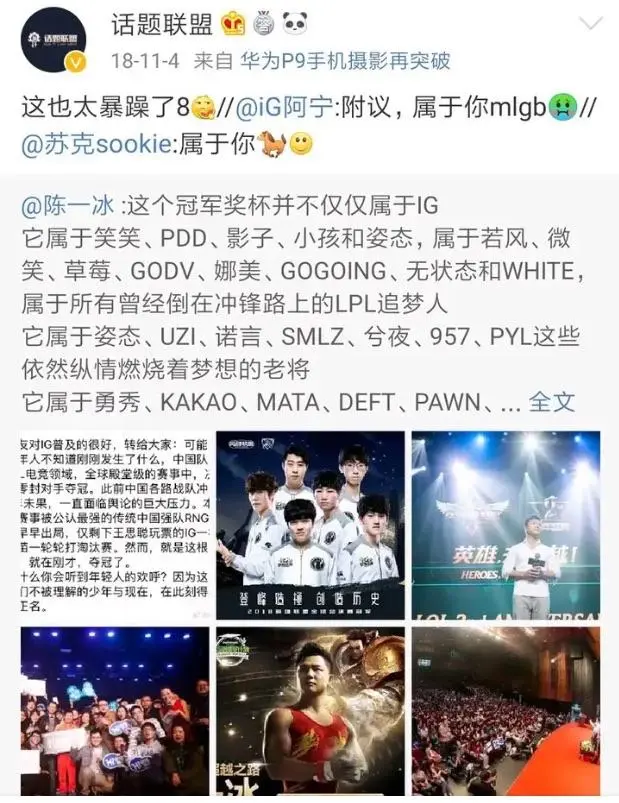Open the @苏克sookie profile link
The image size is (619, 803).
pos(93,145)
